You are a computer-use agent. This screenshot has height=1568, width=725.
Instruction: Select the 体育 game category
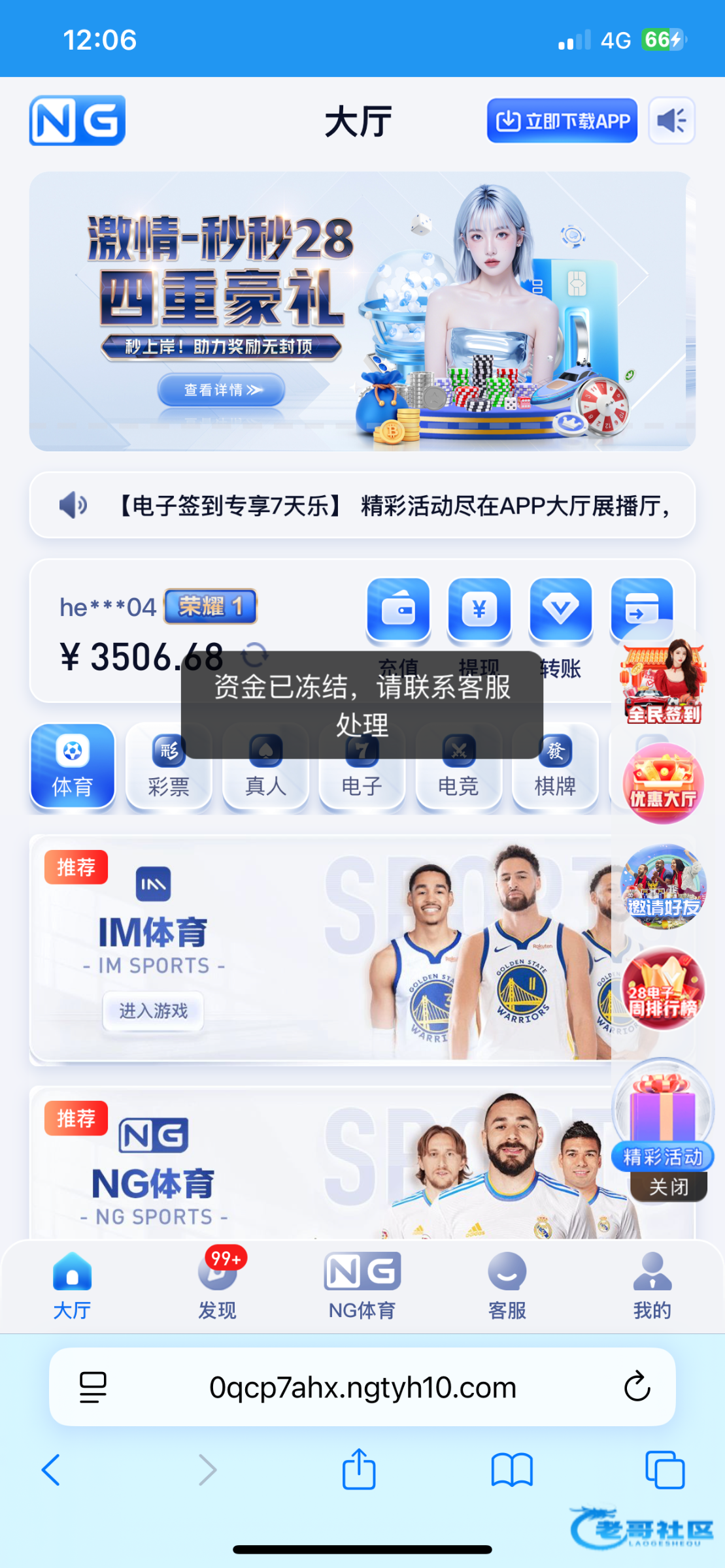click(73, 766)
